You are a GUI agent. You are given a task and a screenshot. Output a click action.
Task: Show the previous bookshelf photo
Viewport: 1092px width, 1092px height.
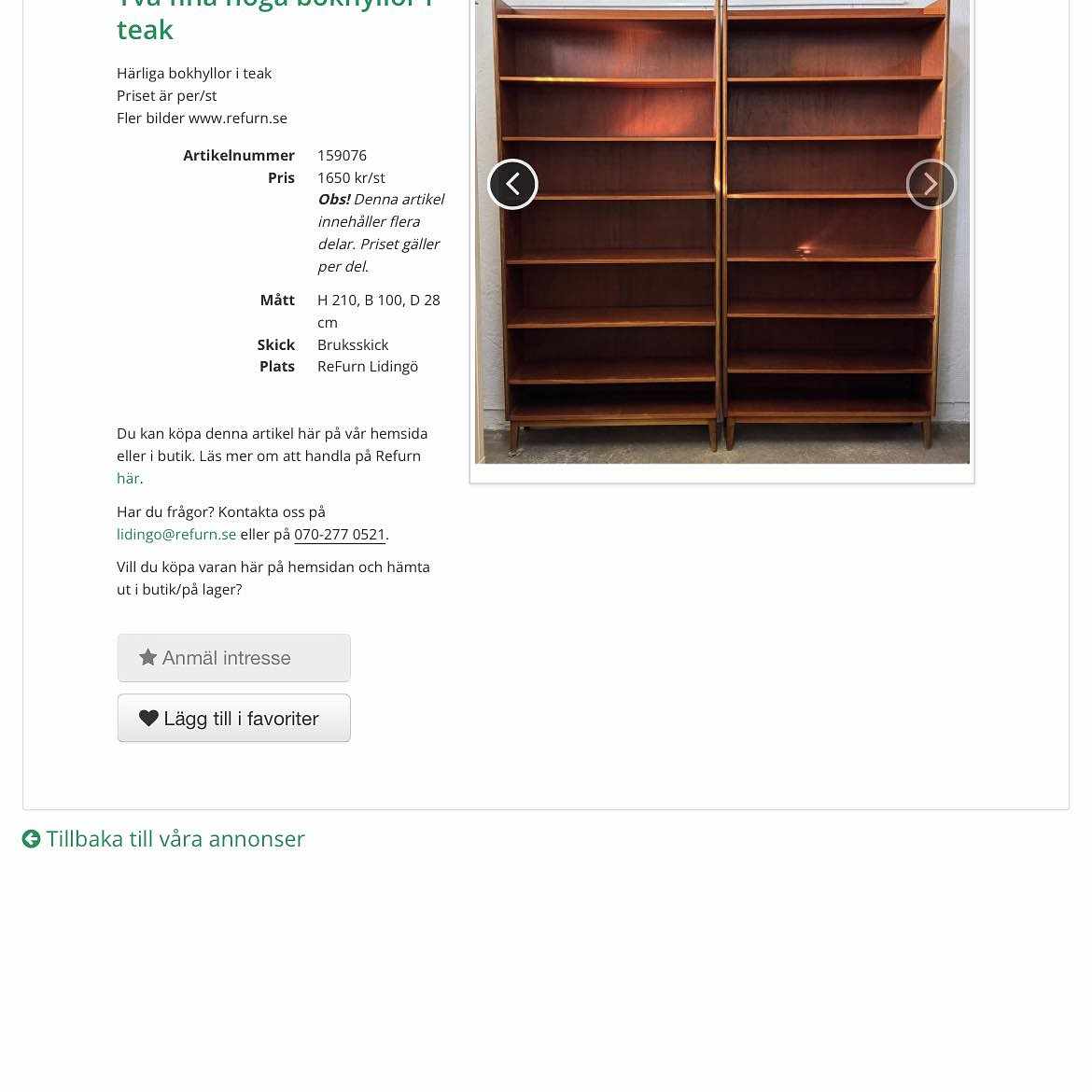[512, 185]
